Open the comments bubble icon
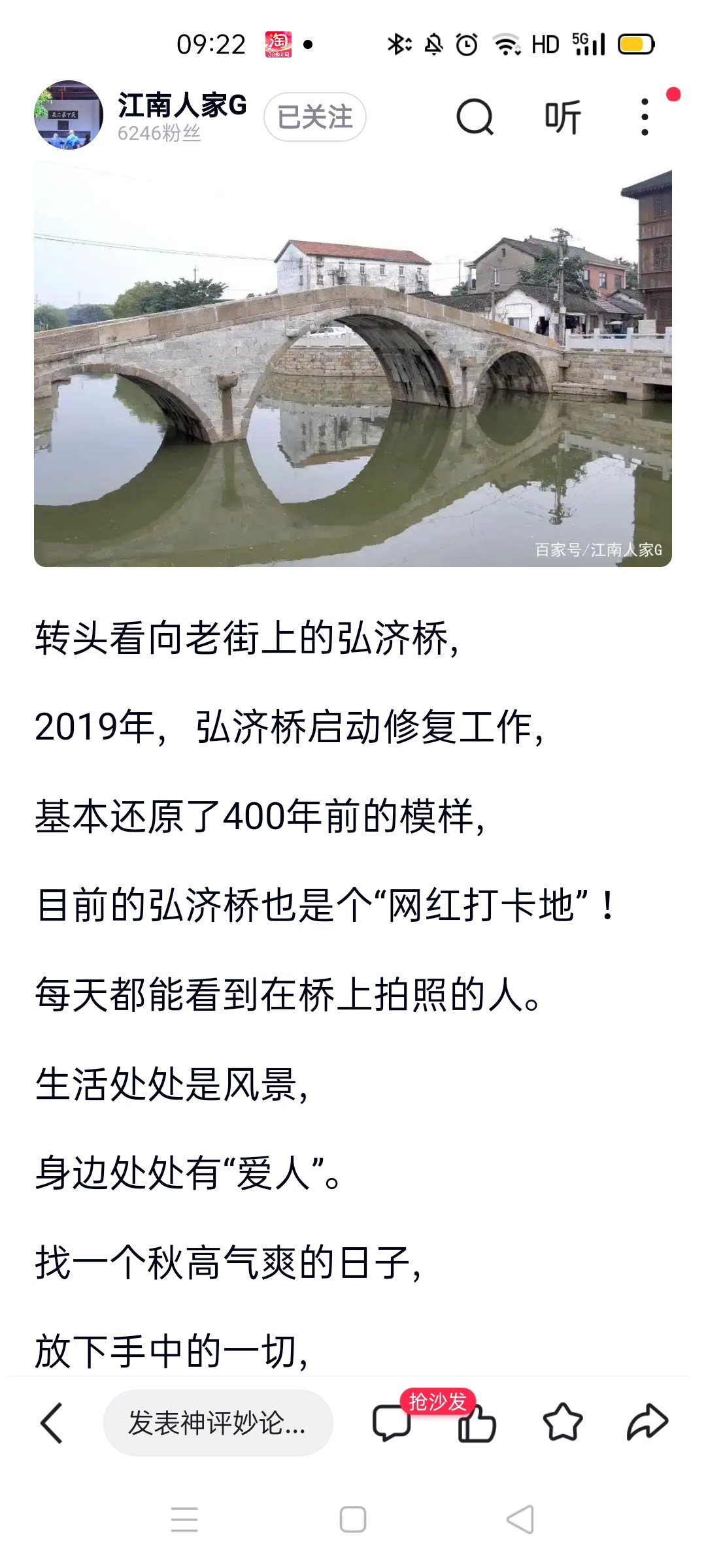The width and height of the screenshot is (706, 1568). pyautogui.click(x=391, y=1423)
